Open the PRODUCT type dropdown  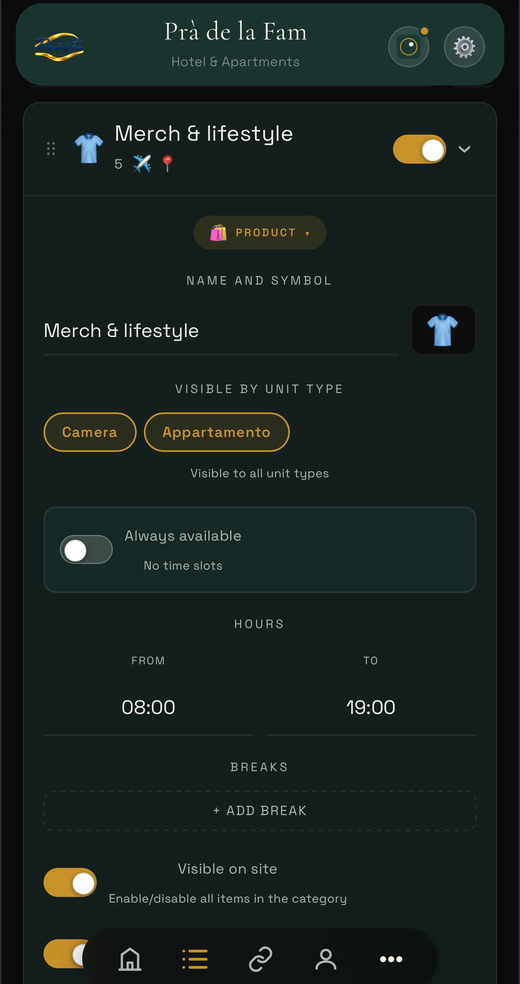tap(260, 233)
